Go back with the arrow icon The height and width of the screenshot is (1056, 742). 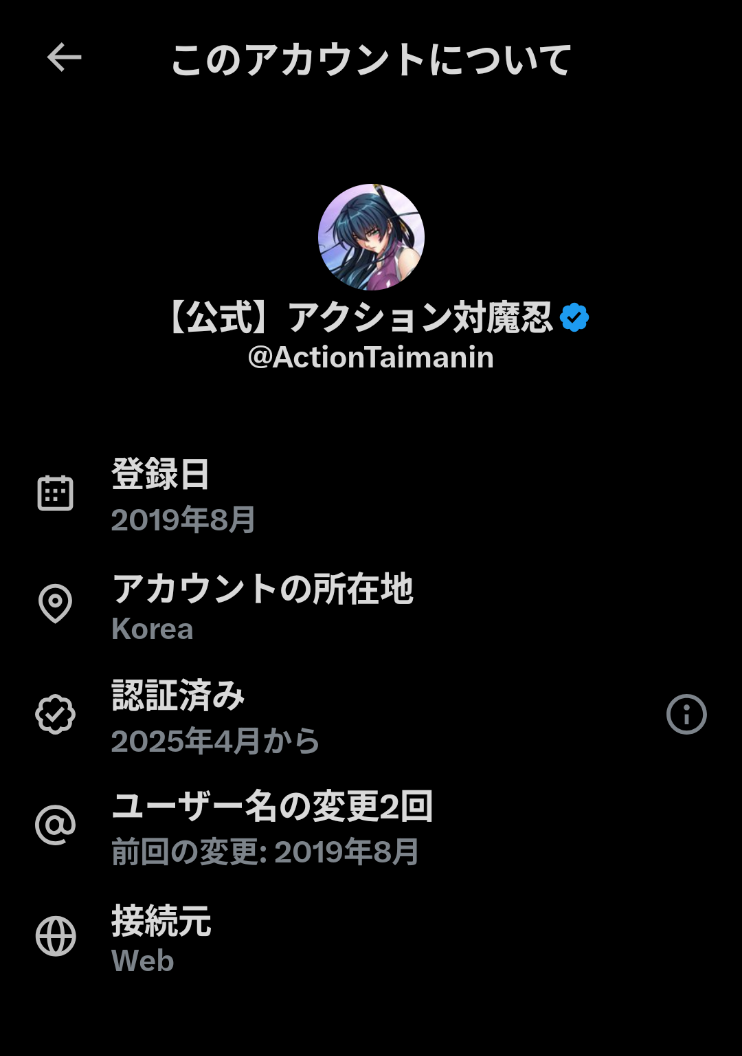(64, 58)
